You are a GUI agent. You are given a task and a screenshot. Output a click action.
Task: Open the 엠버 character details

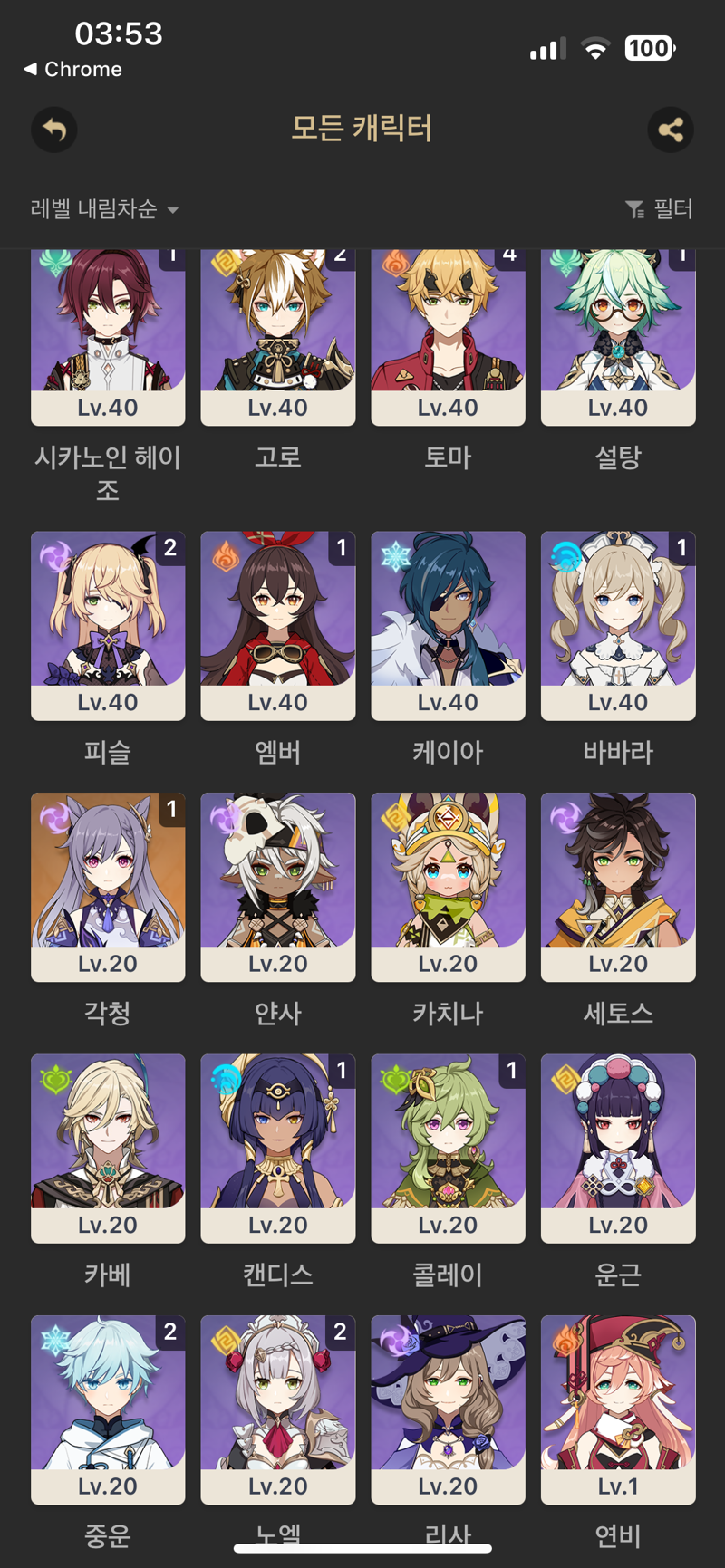click(277, 625)
